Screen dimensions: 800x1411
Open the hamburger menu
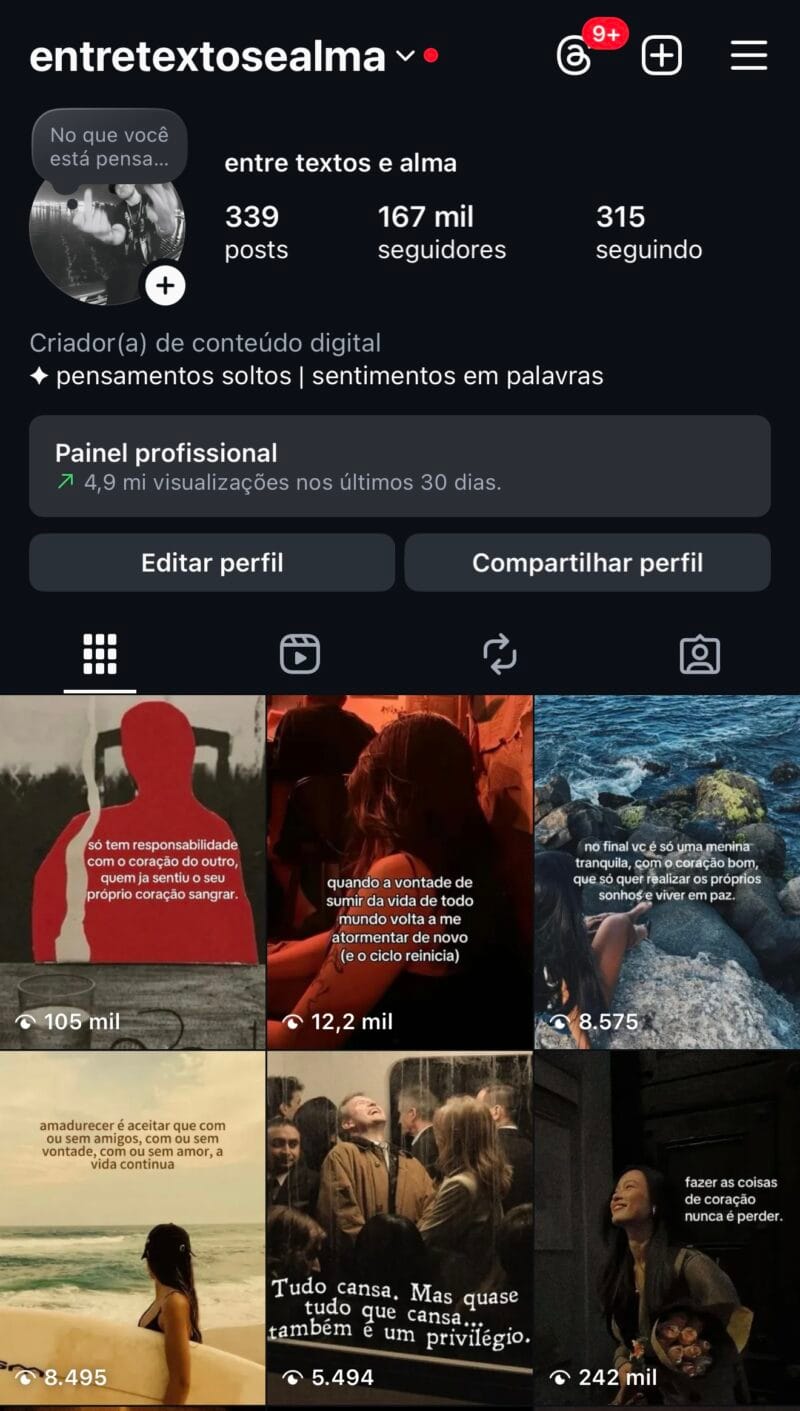point(748,56)
